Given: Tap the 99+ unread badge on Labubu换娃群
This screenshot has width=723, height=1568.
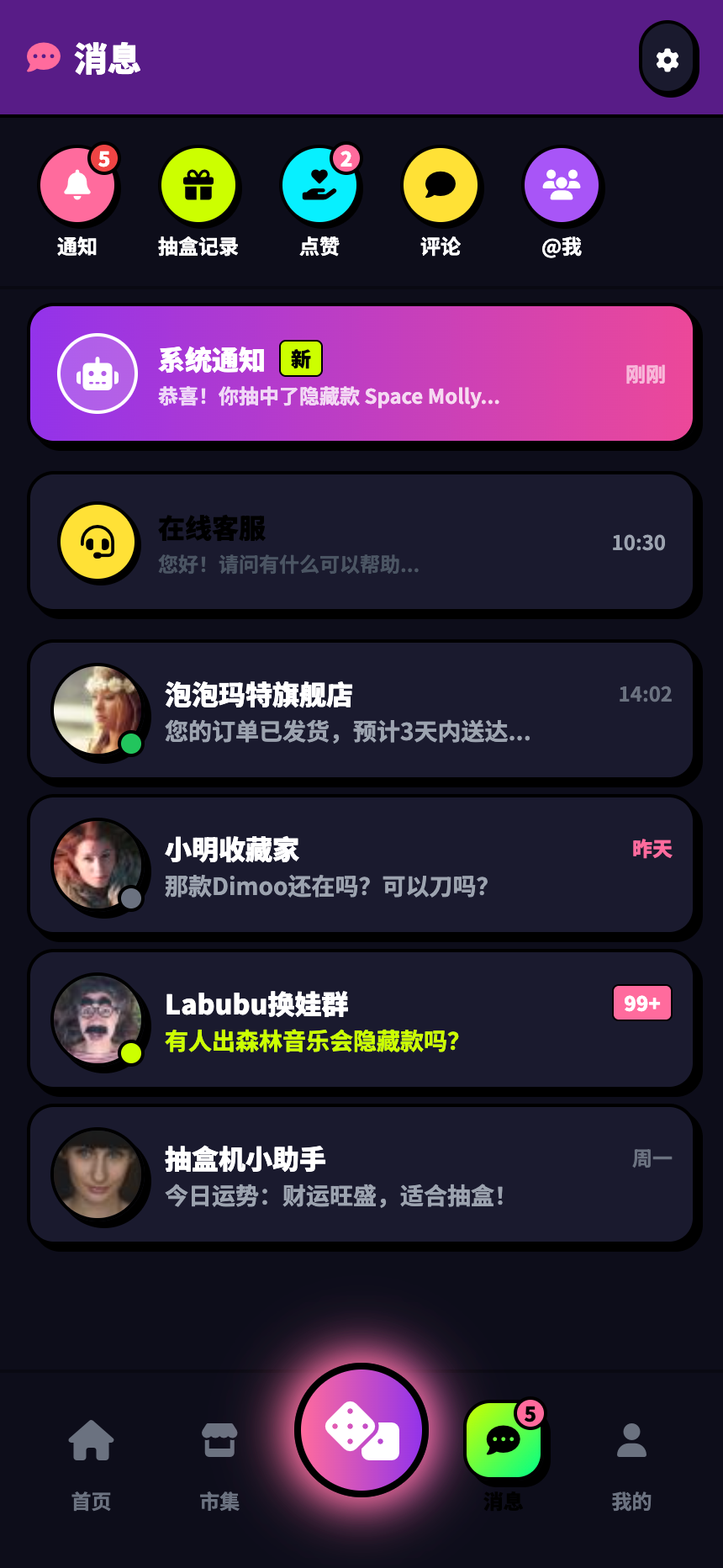Looking at the screenshot, I should (641, 1003).
